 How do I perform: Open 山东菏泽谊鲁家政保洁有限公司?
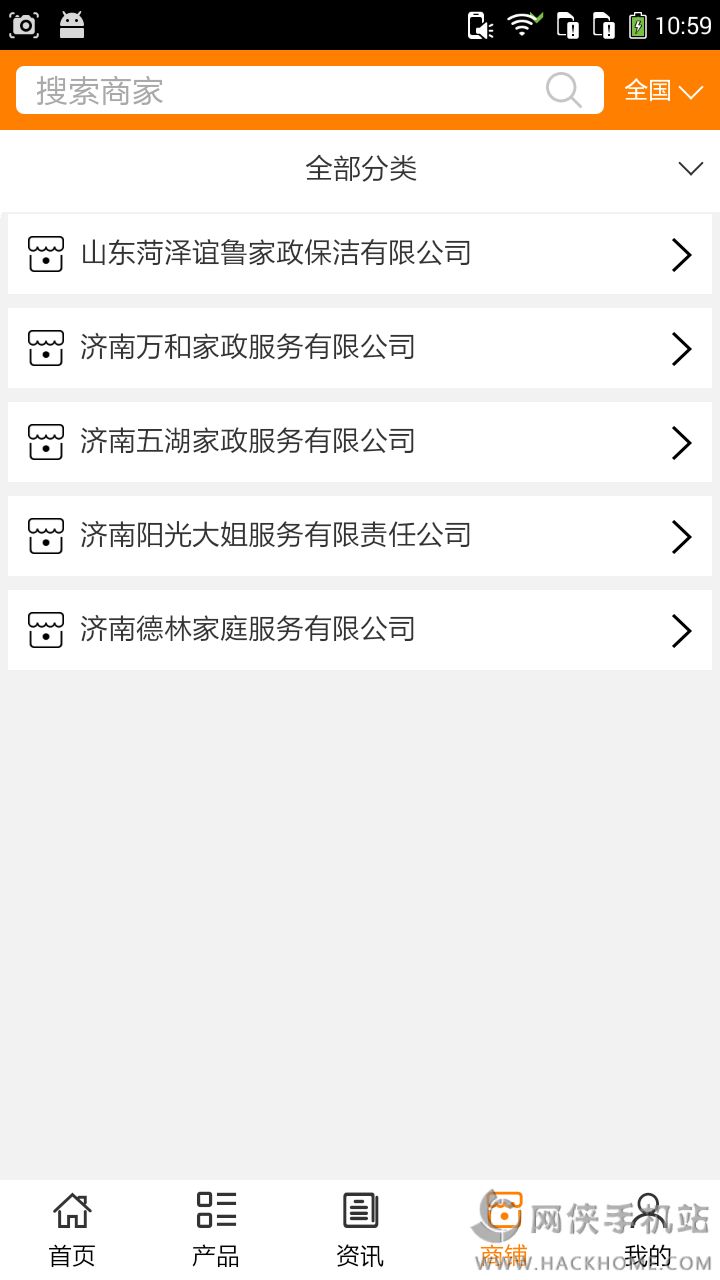click(360, 254)
